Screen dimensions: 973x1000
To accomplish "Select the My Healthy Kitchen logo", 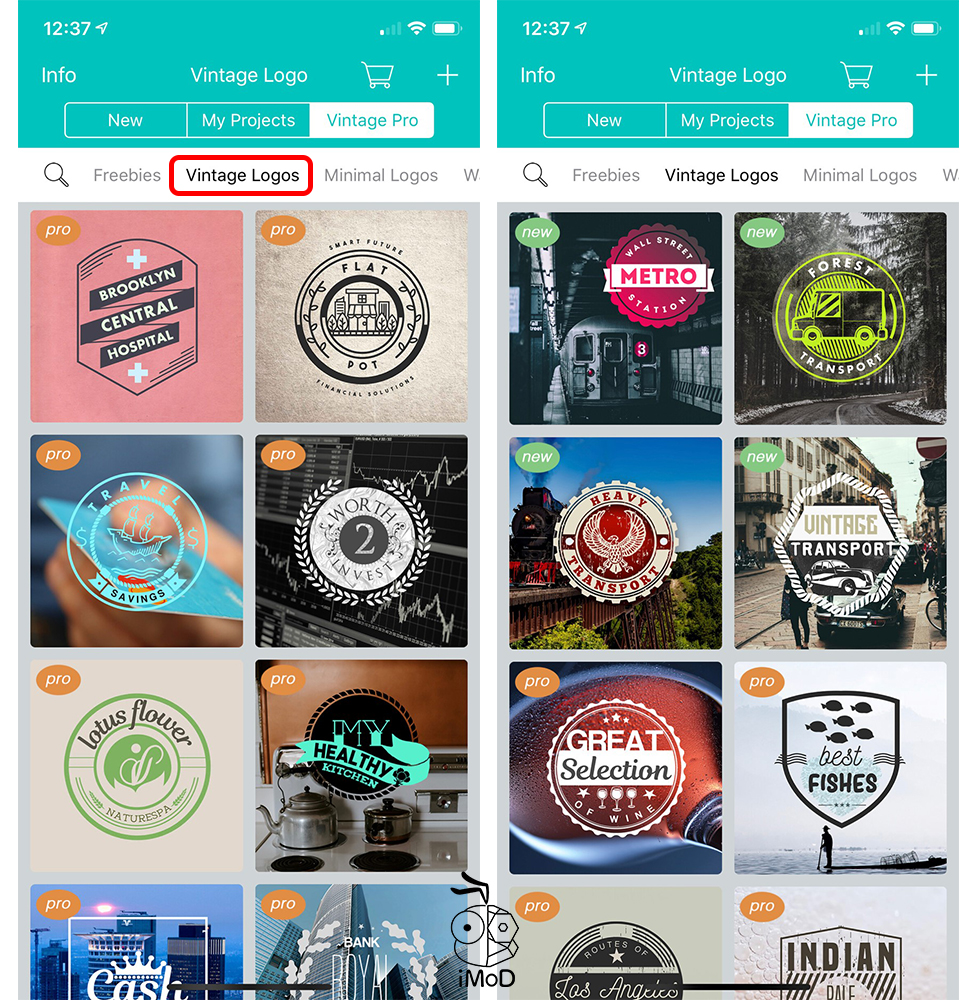I will [361, 765].
